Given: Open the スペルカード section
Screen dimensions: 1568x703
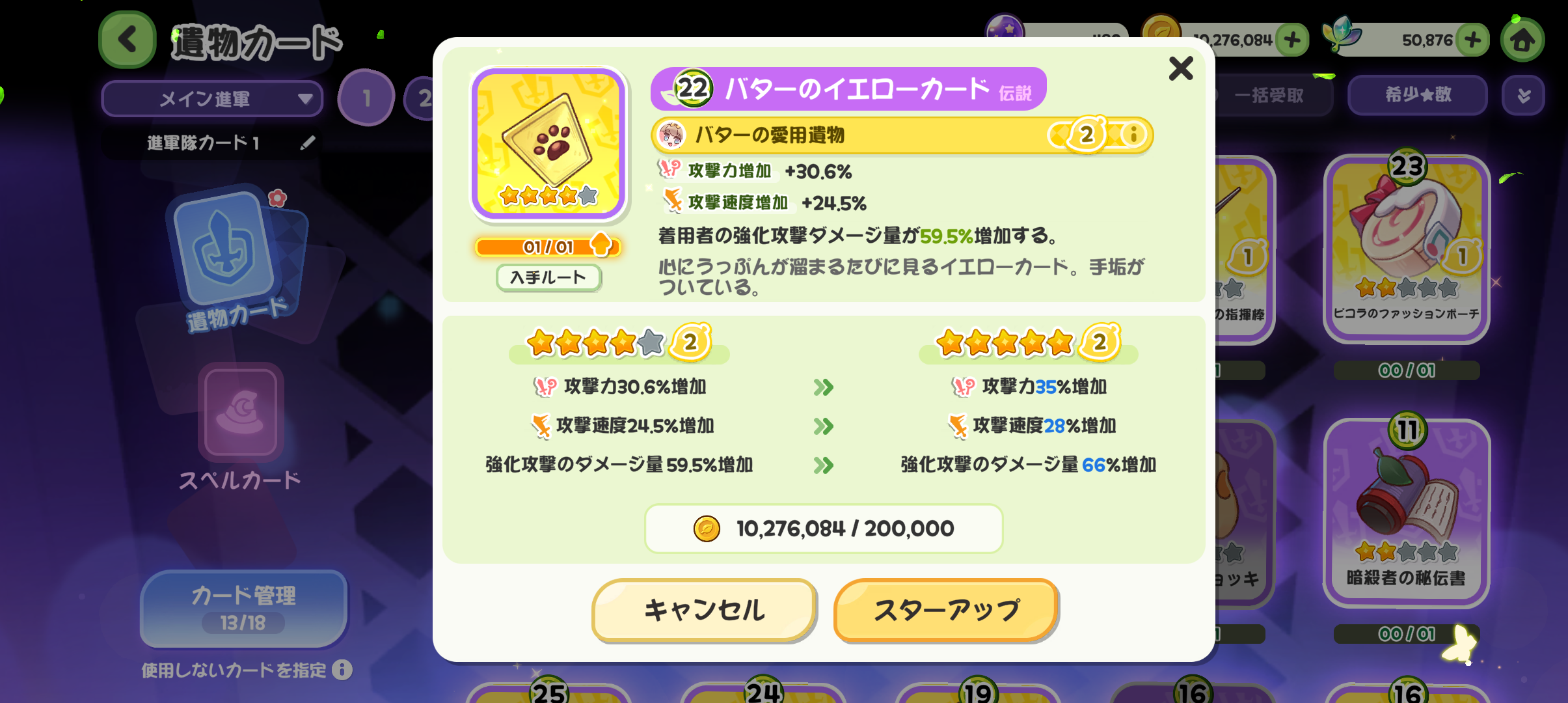Looking at the screenshot, I should 241,426.
